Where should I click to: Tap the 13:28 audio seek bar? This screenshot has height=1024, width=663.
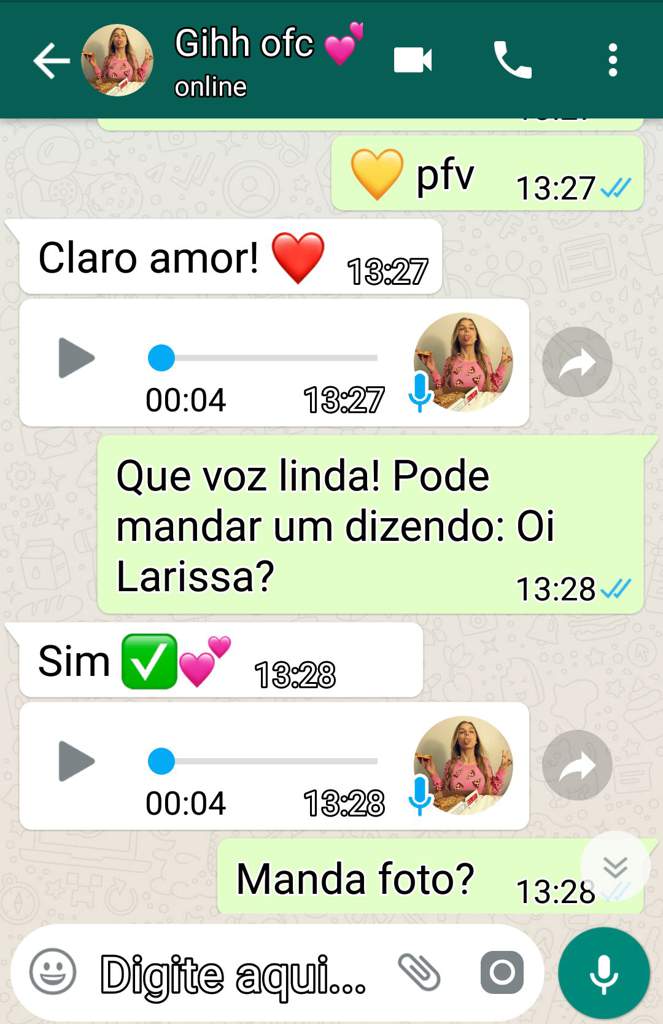point(265,762)
